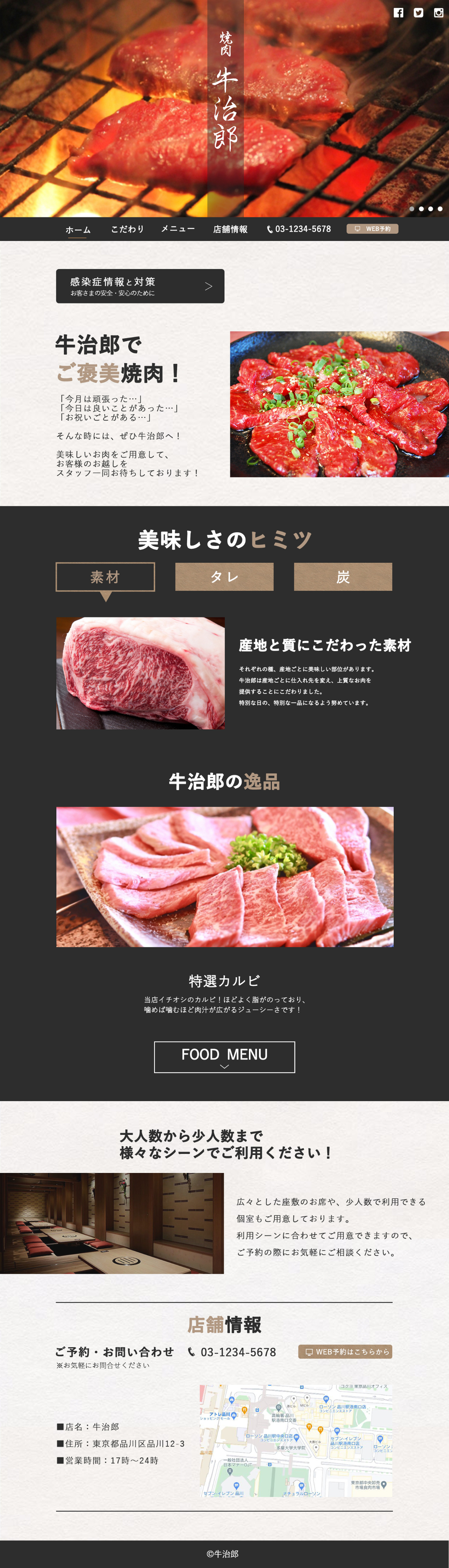The height and width of the screenshot is (1568, 449).
Task: Tap the WEB予約 button in the nav bar
Action: coord(372,229)
